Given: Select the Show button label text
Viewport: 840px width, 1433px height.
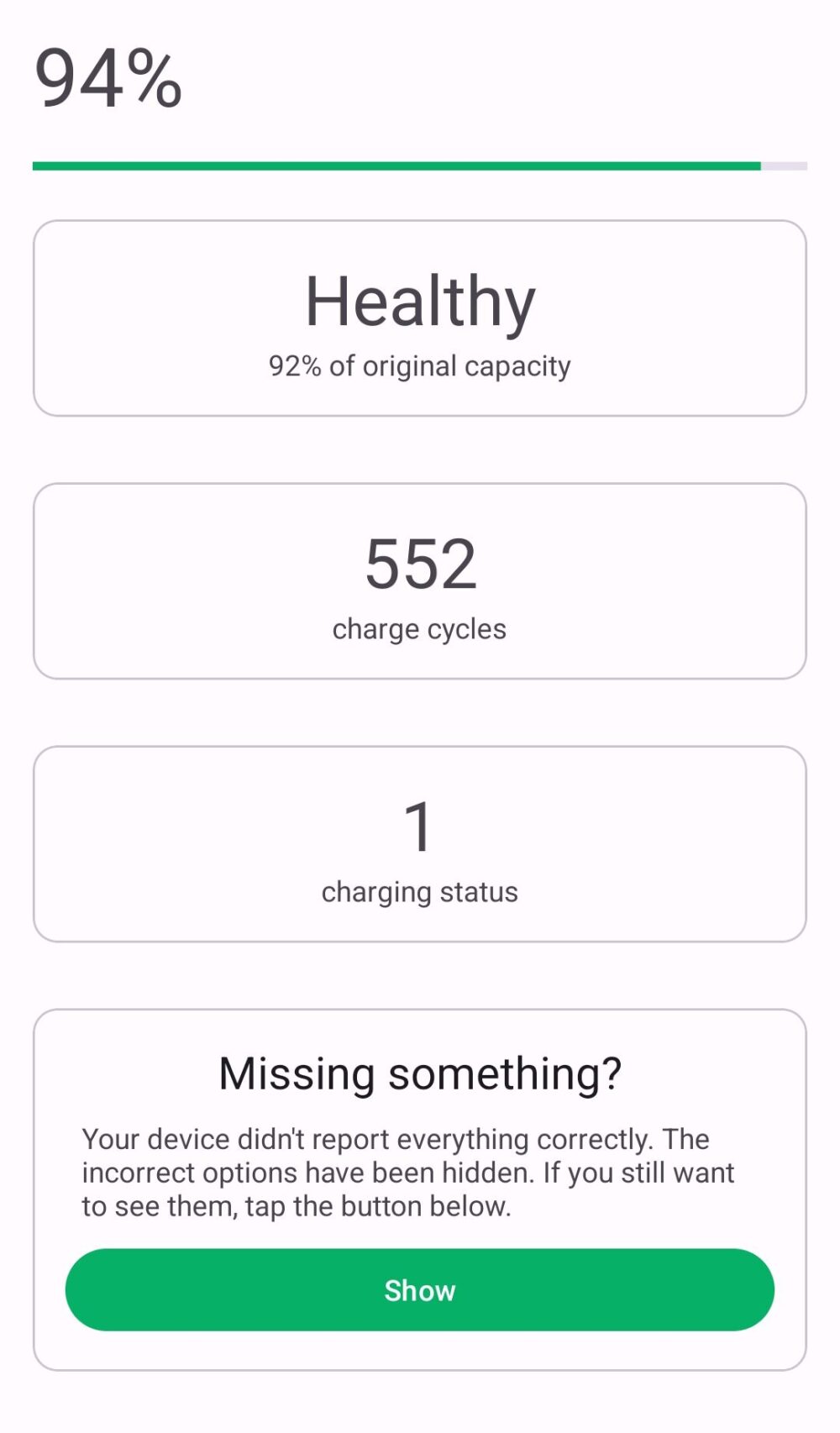Looking at the screenshot, I should pyautogui.click(x=420, y=1290).
